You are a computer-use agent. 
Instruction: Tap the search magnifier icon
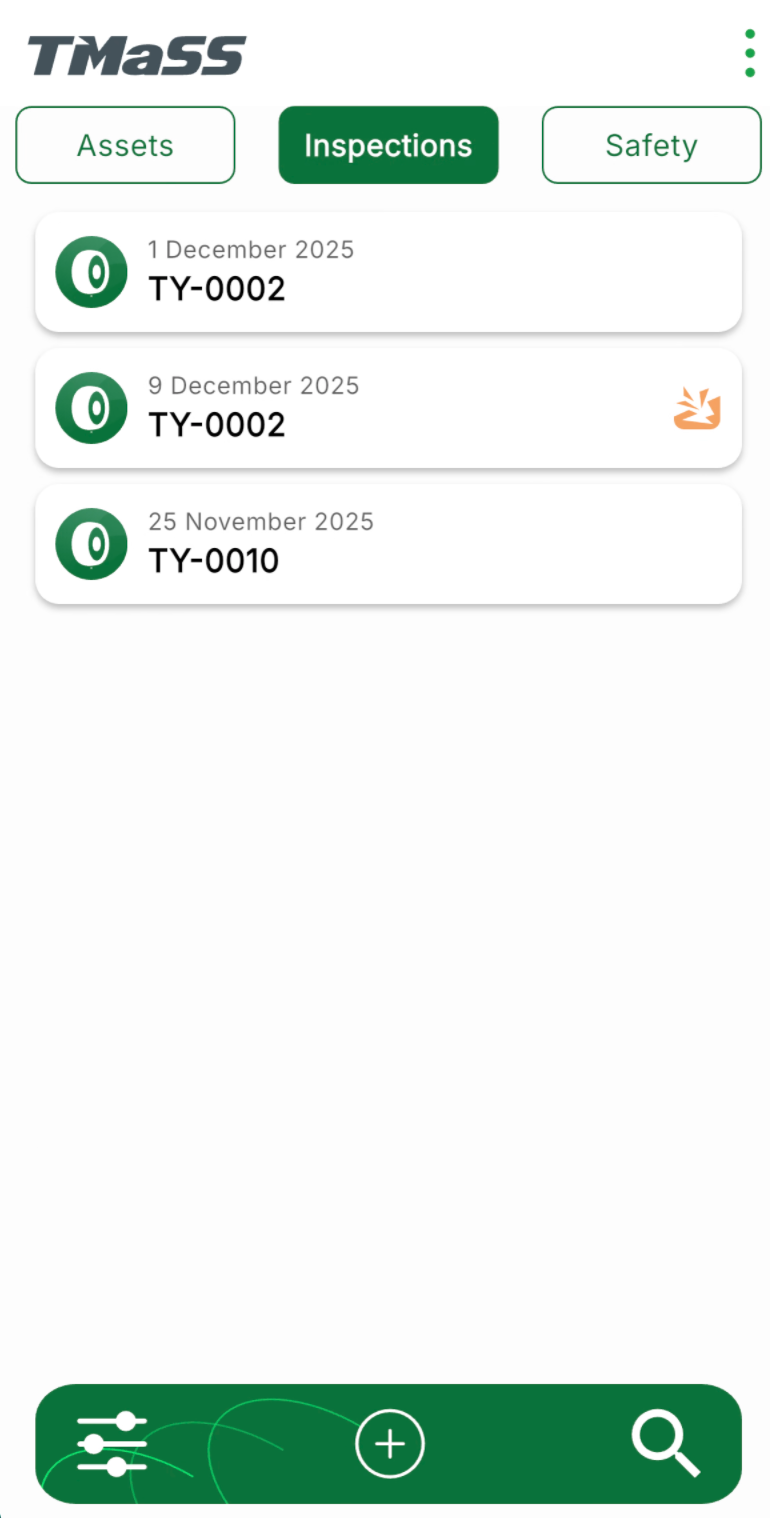[665, 1443]
